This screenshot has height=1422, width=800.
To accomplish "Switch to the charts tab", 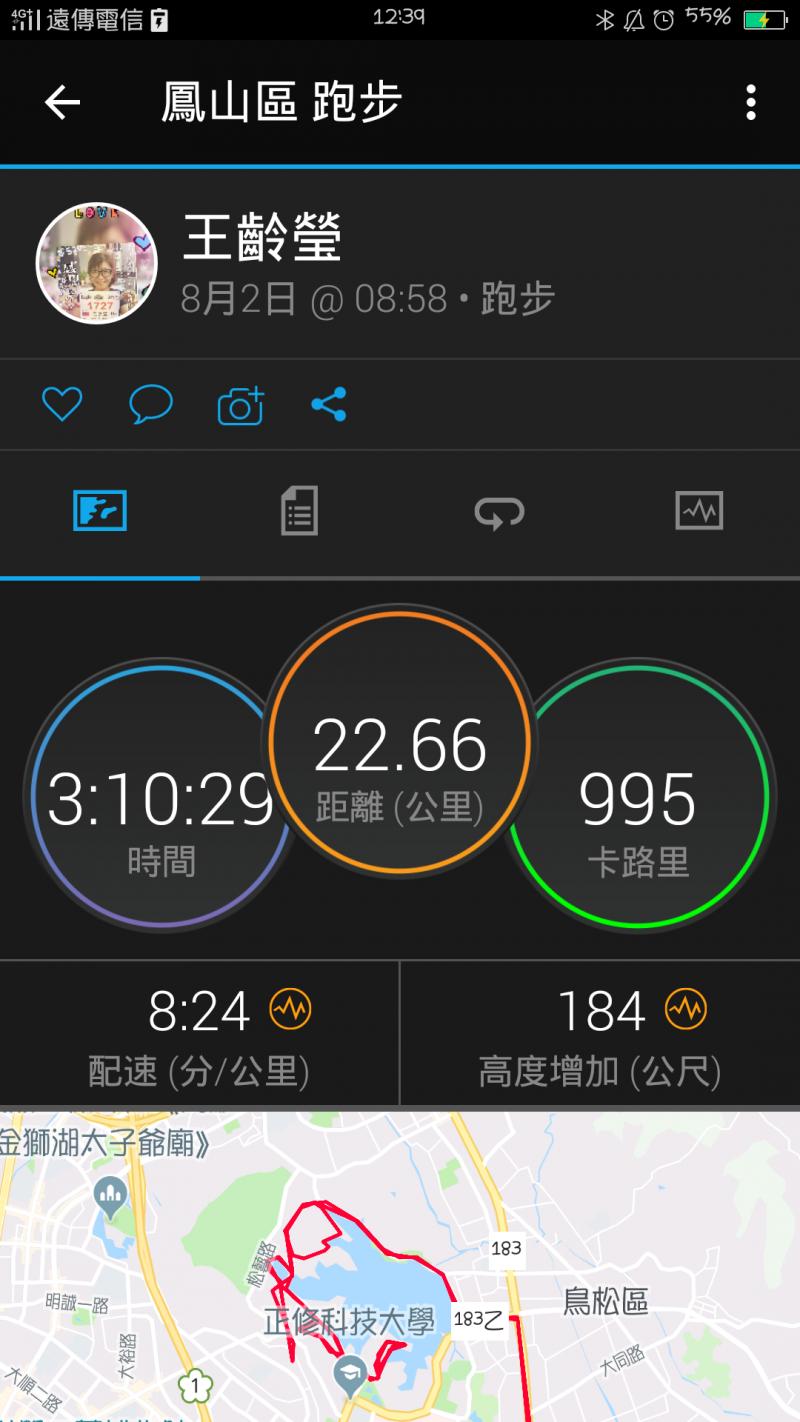I will (699, 511).
